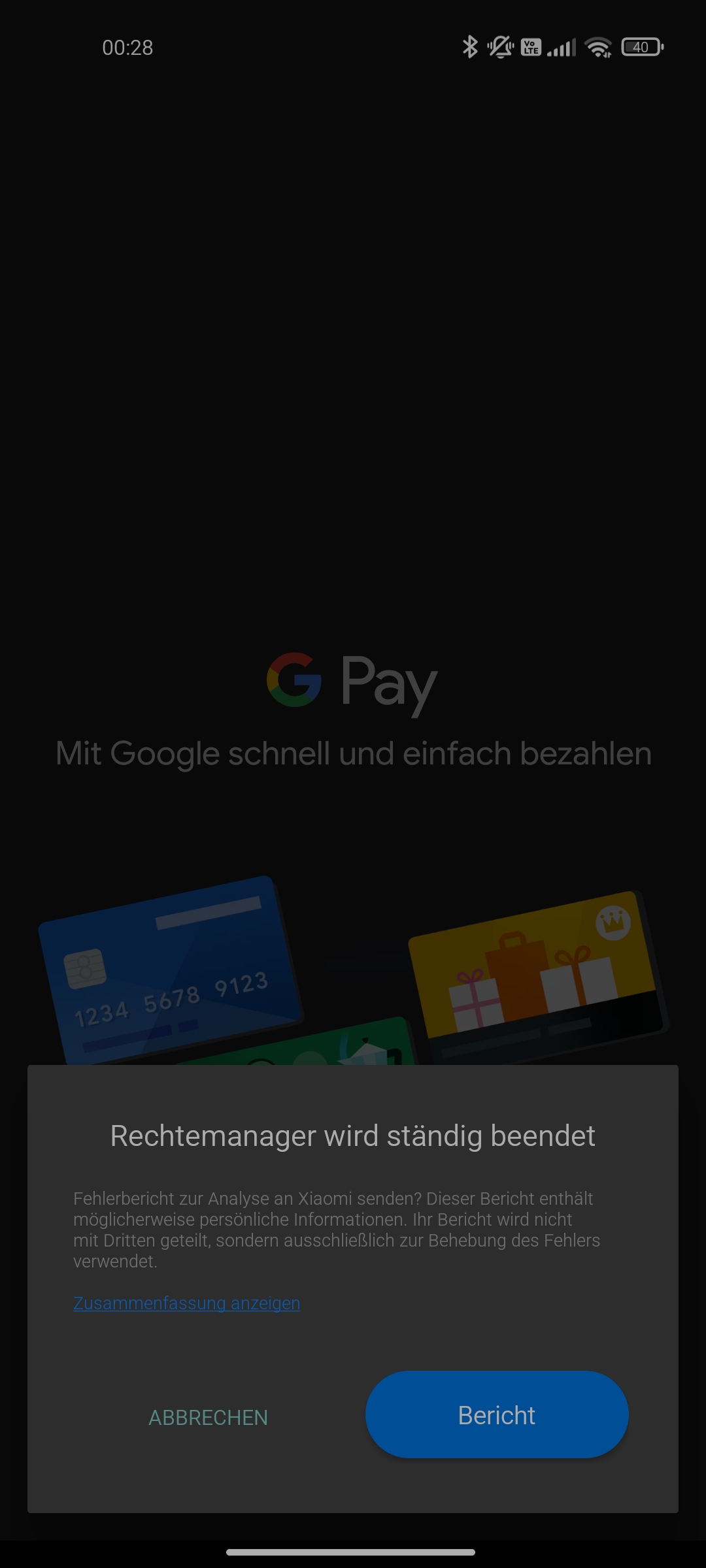
Task: Tap the Bericht button to send report
Action: 497,1414
